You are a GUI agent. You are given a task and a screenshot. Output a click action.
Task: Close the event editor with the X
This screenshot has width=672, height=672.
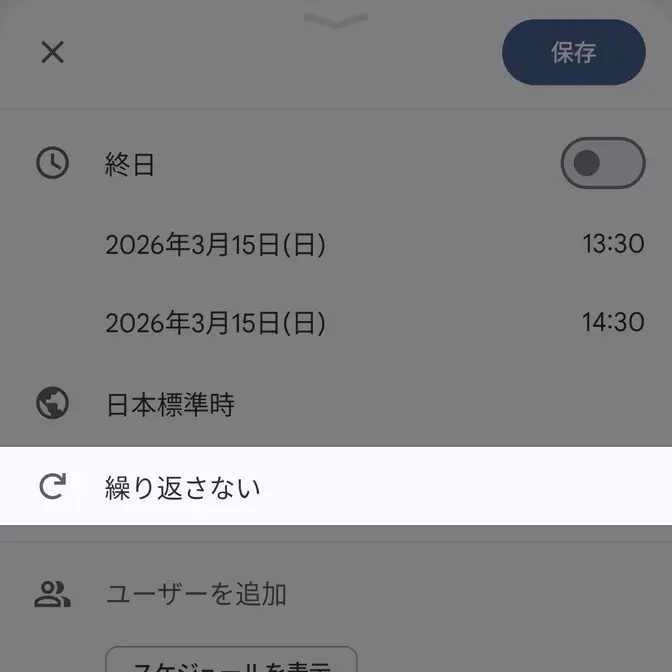tap(52, 52)
